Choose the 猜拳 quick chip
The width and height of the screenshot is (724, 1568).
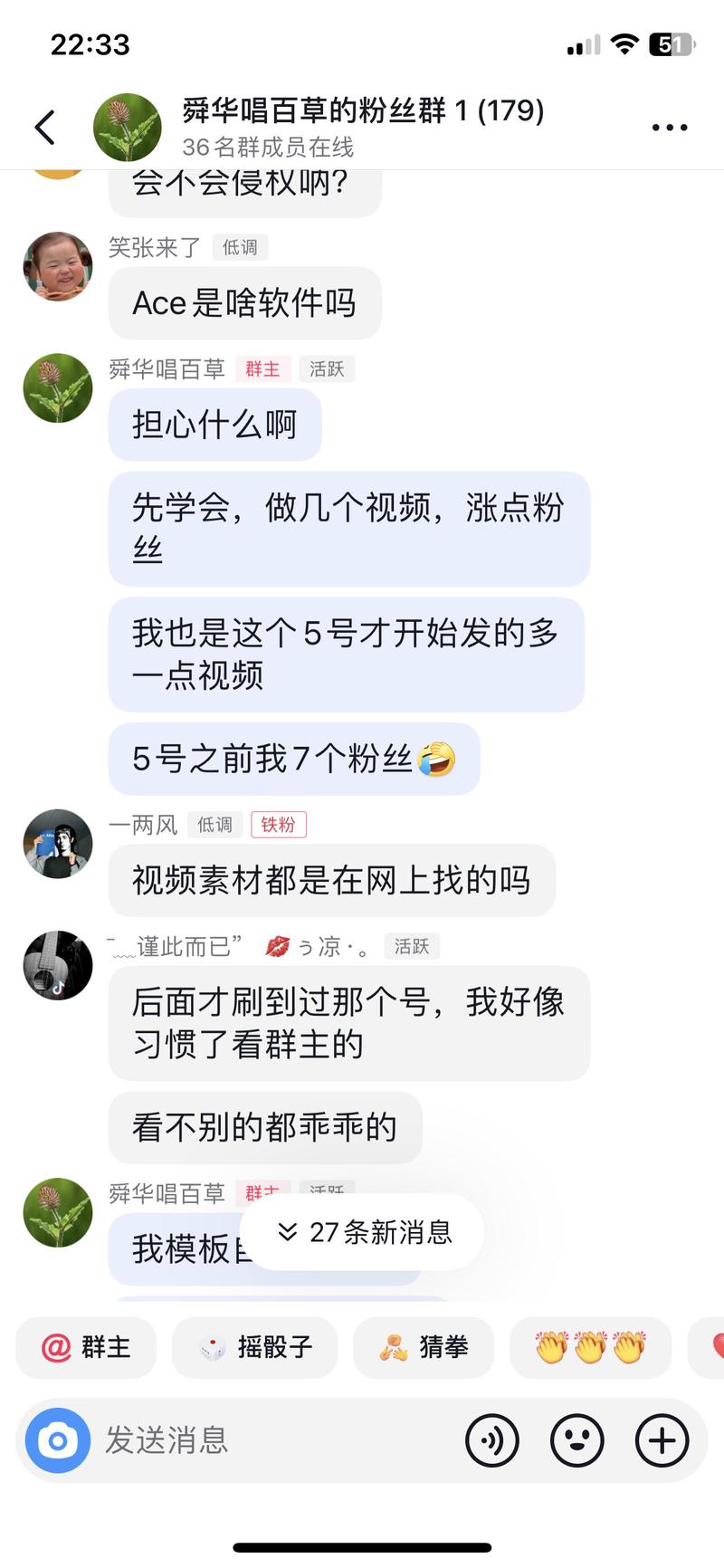(x=424, y=1347)
